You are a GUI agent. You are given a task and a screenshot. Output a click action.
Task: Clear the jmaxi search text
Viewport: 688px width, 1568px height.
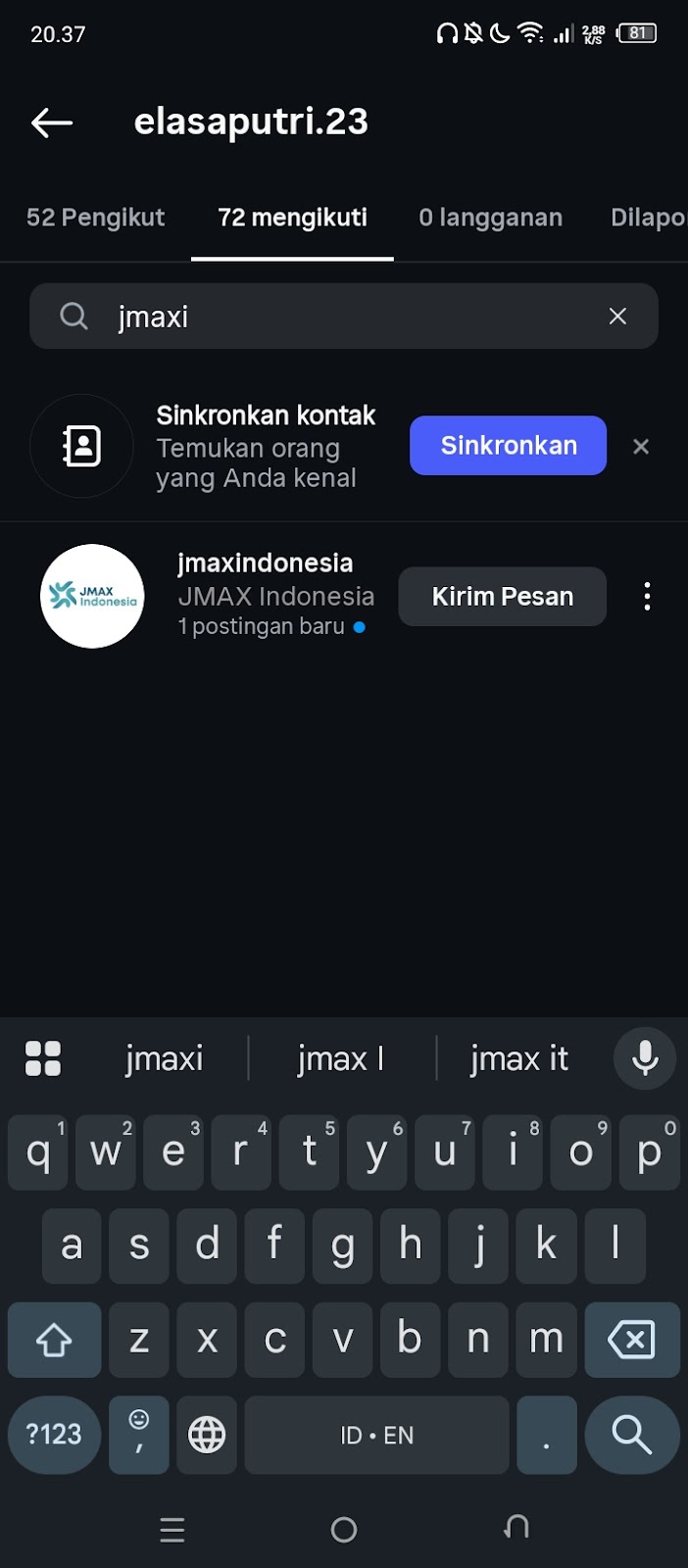617,317
